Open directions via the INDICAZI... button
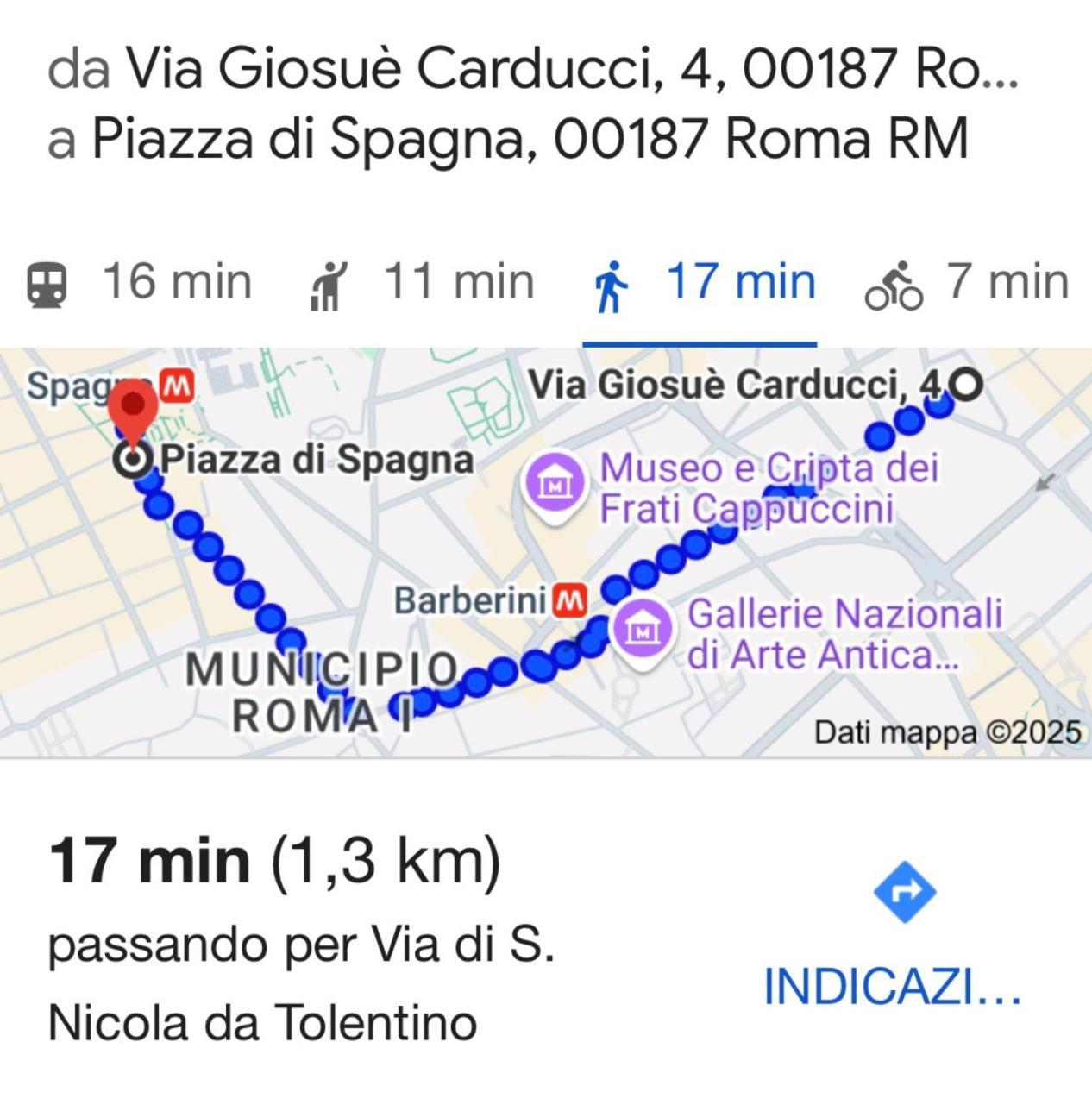 tap(893, 940)
